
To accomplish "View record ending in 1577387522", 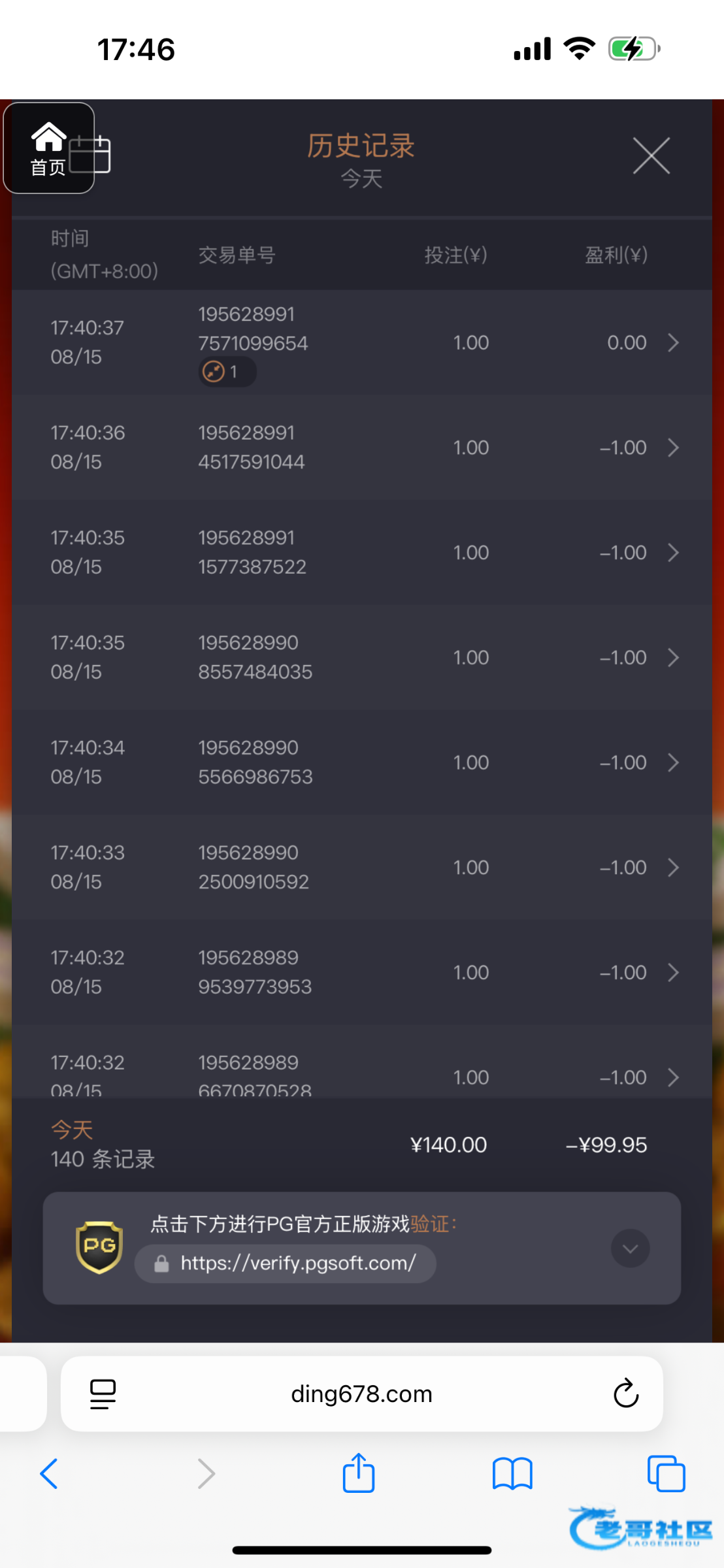I will (x=361, y=553).
